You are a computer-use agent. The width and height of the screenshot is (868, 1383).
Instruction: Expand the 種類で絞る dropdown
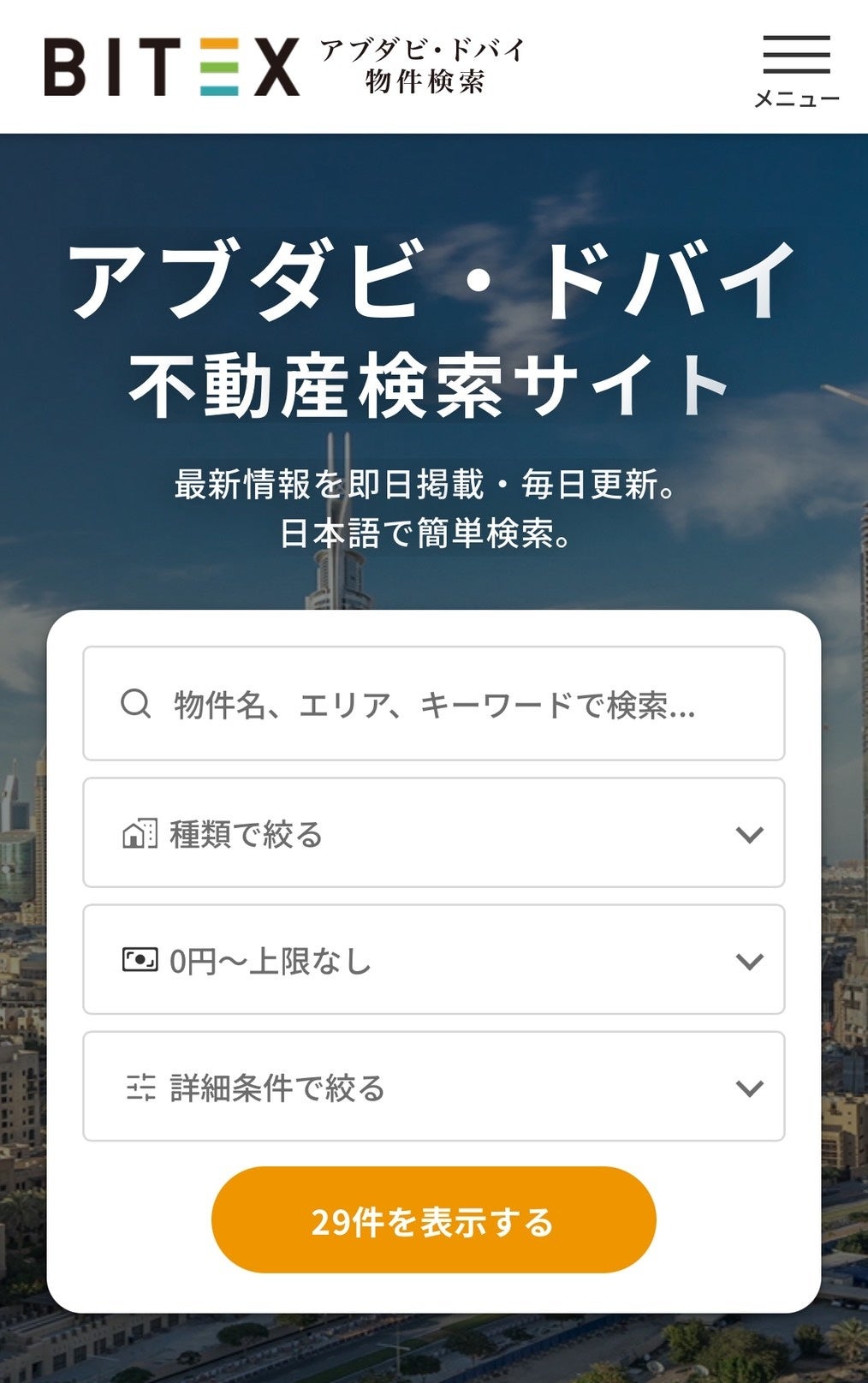[x=434, y=832]
